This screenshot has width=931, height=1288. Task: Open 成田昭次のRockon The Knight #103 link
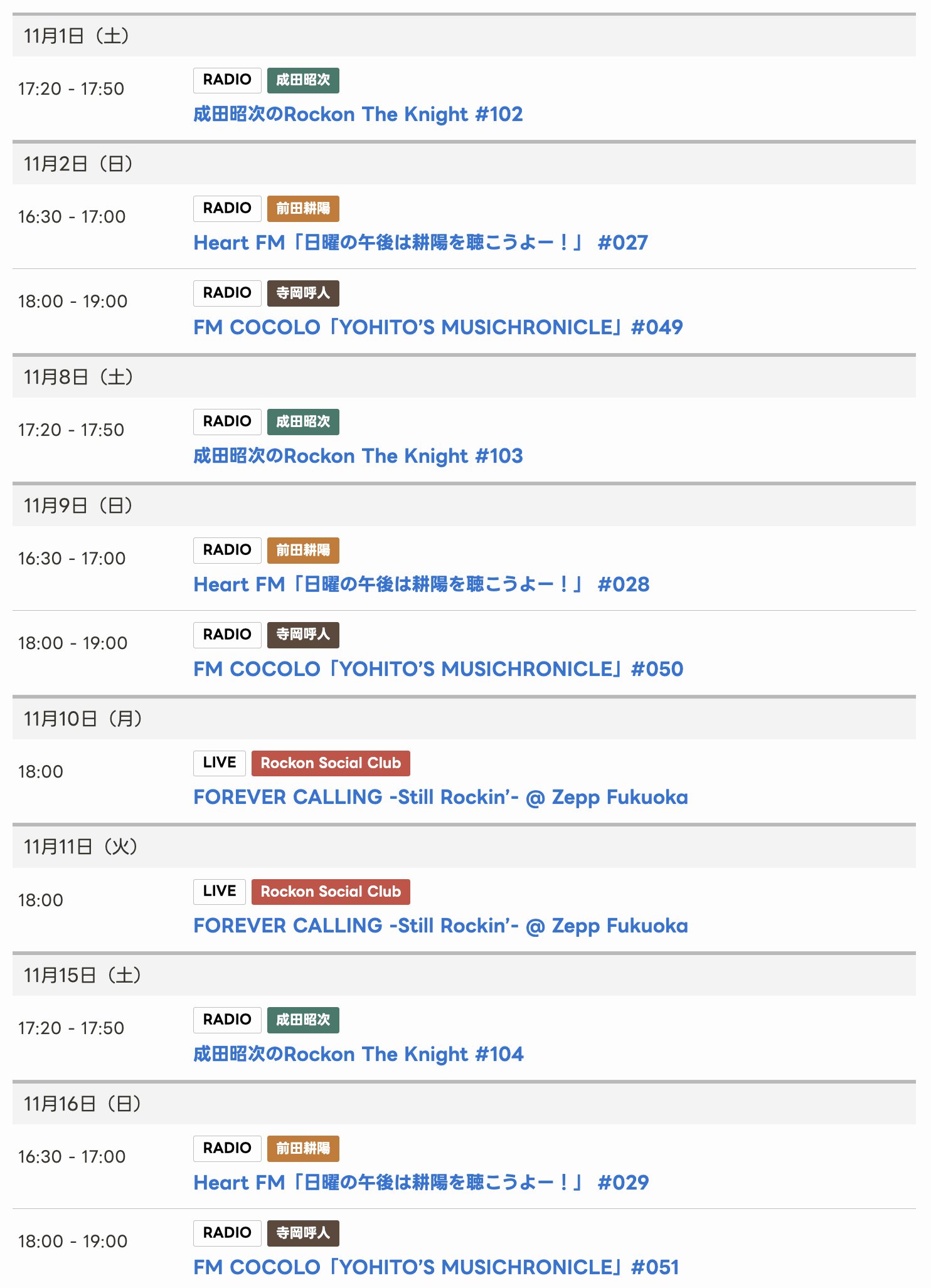coord(358,456)
